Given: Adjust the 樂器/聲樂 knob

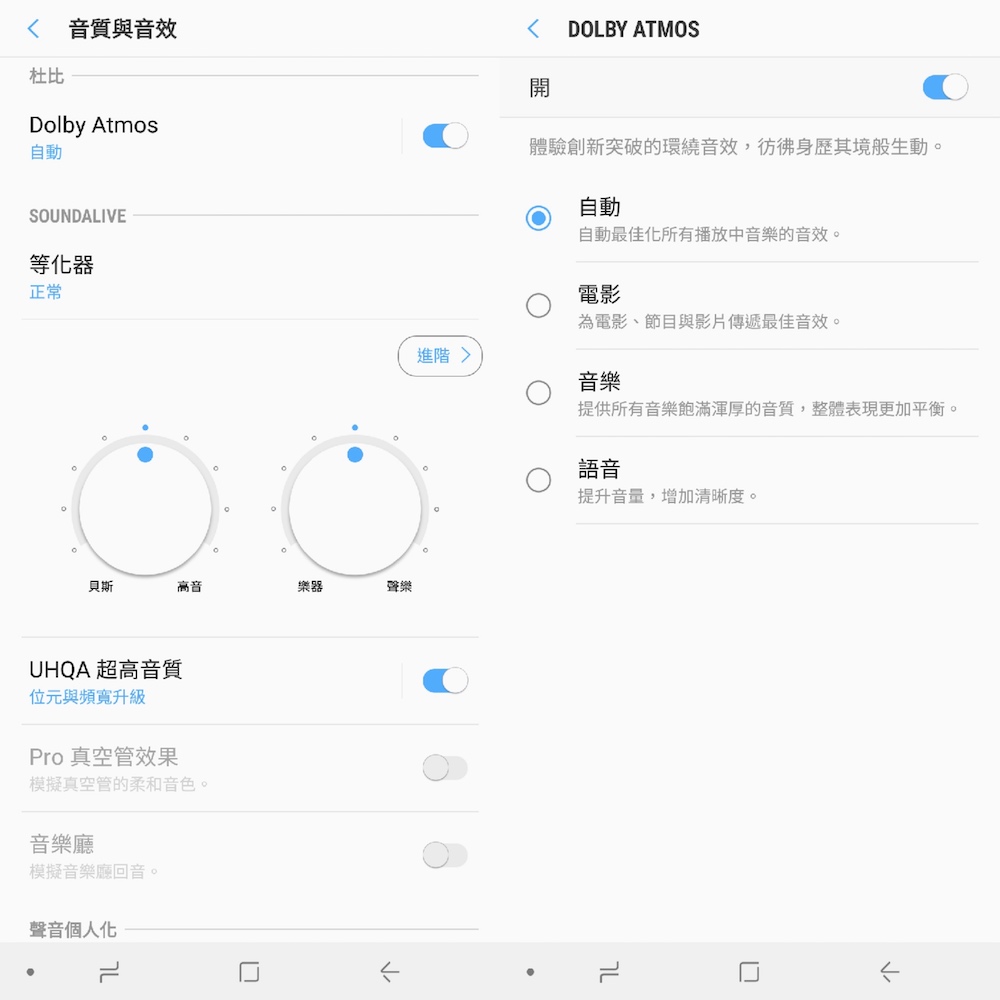Looking at the screenshot, I should click(355, 508).
